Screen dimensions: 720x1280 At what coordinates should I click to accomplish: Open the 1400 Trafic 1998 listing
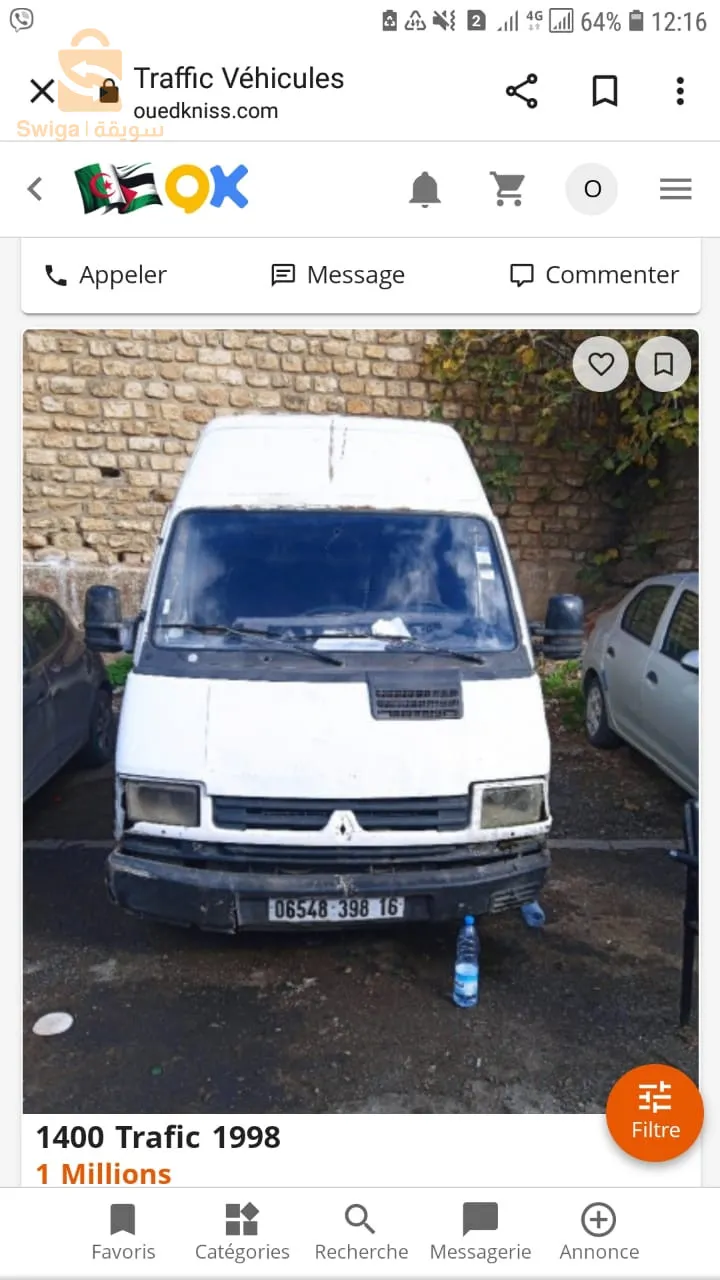click(158, 1137)
